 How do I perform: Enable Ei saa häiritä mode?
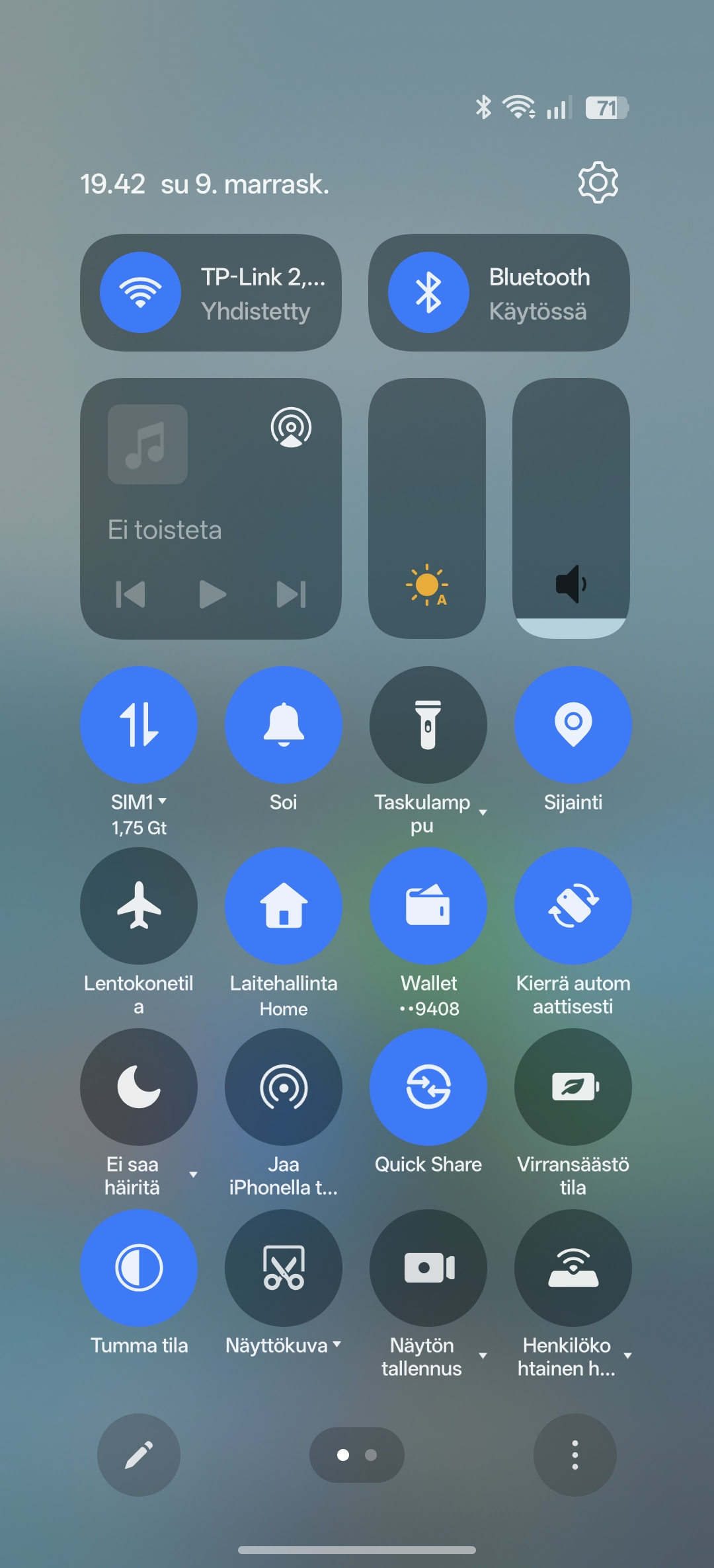(139, 1086)
